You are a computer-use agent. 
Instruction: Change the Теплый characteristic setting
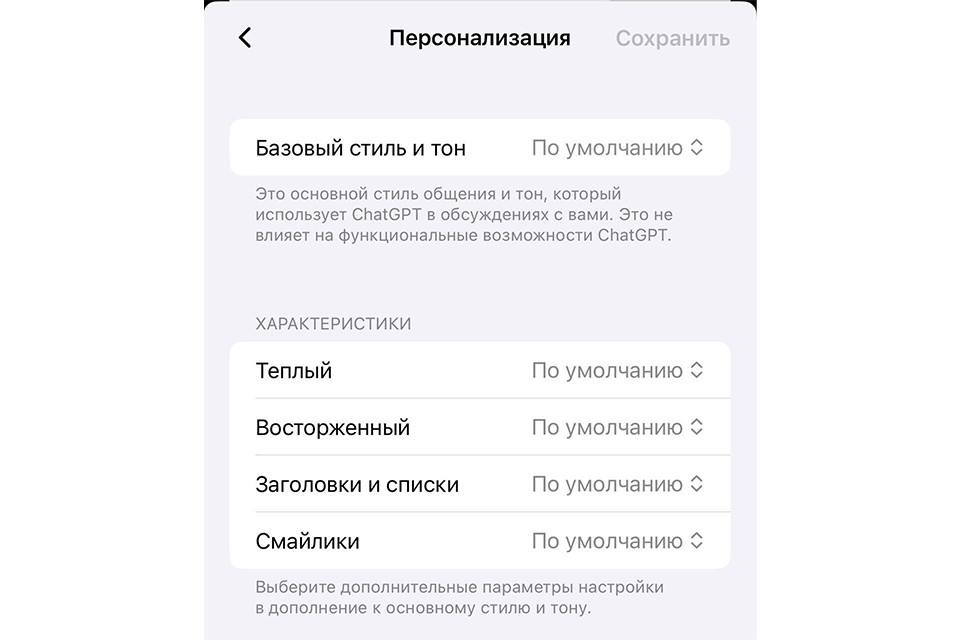pos(617,371)
